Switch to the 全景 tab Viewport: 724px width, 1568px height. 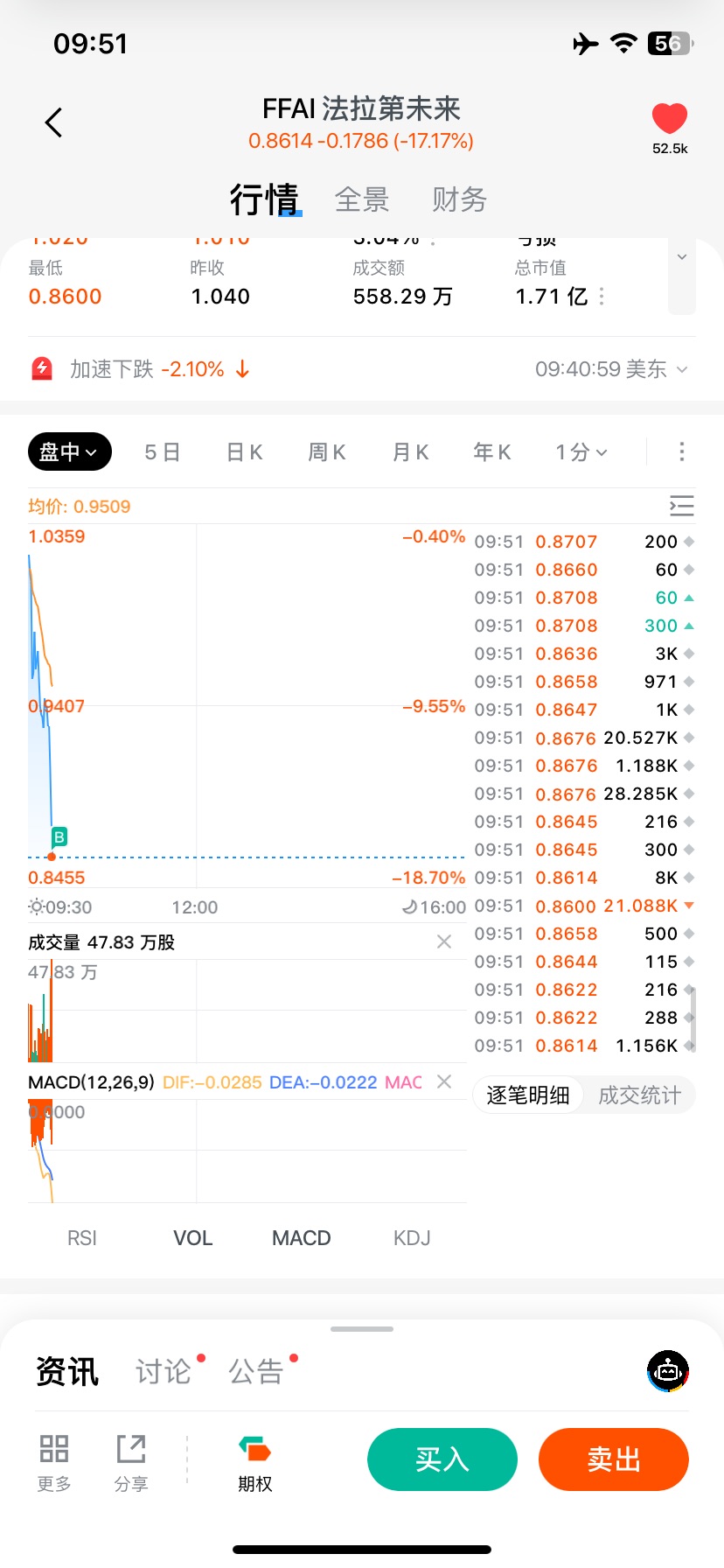pyautogui.click(x=362, y=199)
